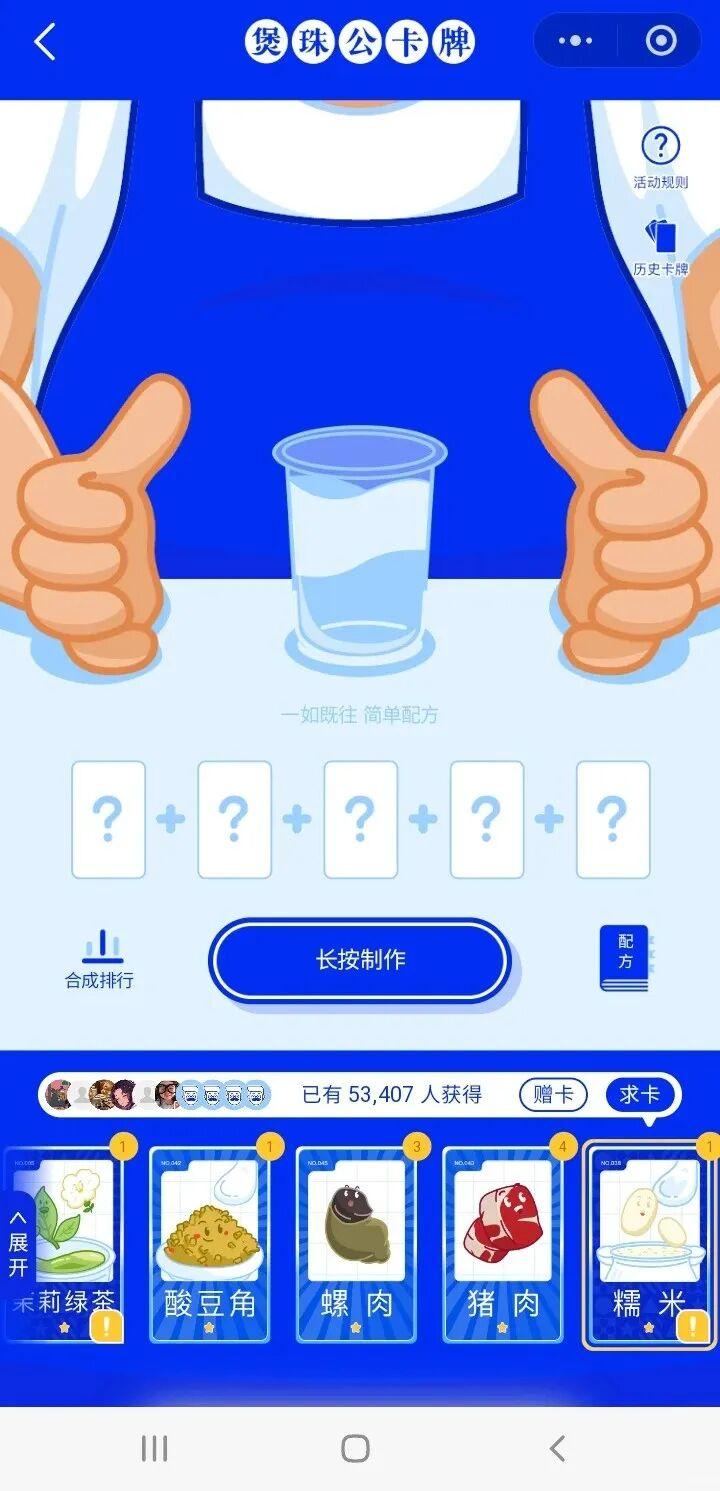
Task: Select the 糯米 card
Action: click(x=649, y=1245)
